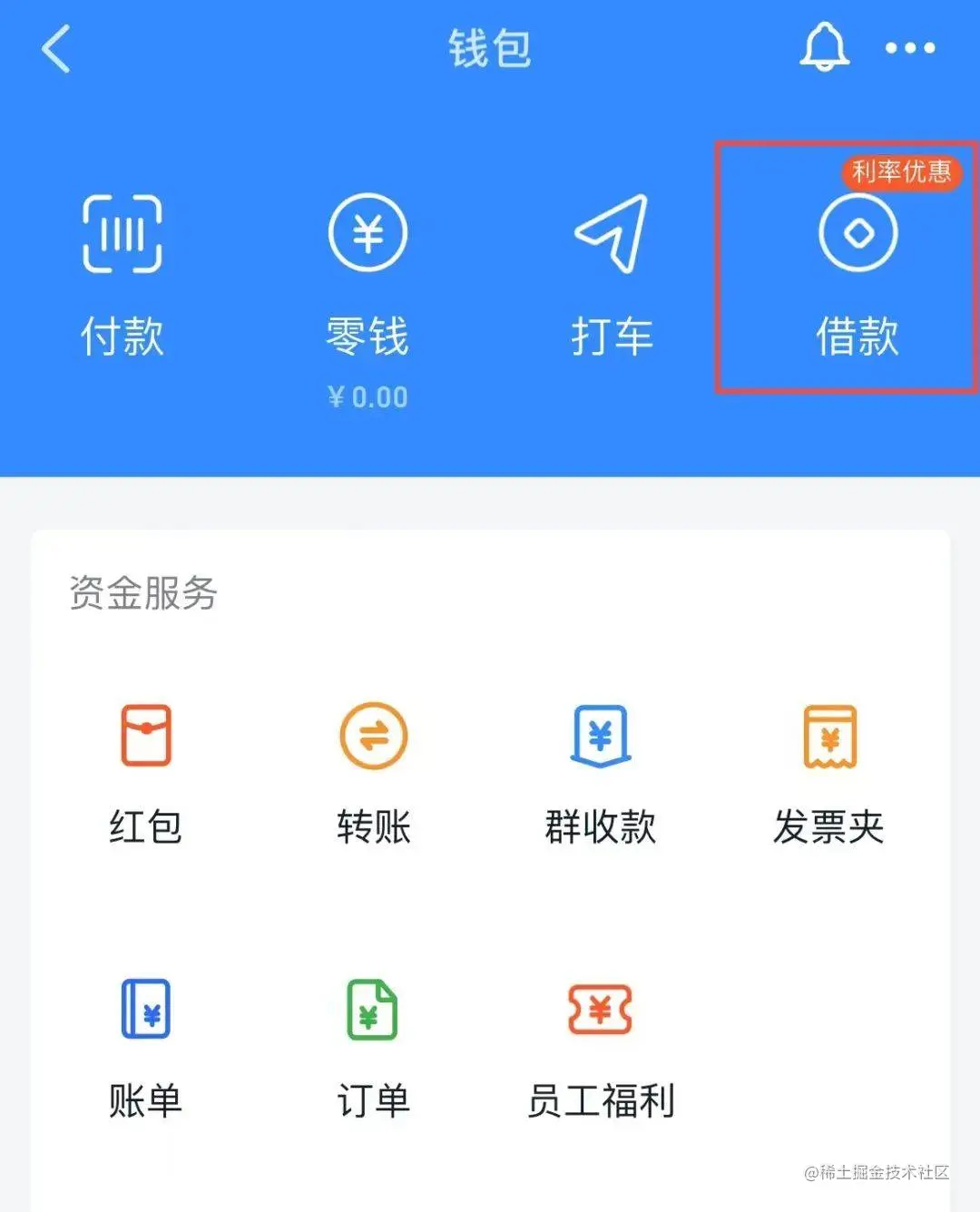
Task: Open 发票夹 invoice folder
Action: point(828,771)
